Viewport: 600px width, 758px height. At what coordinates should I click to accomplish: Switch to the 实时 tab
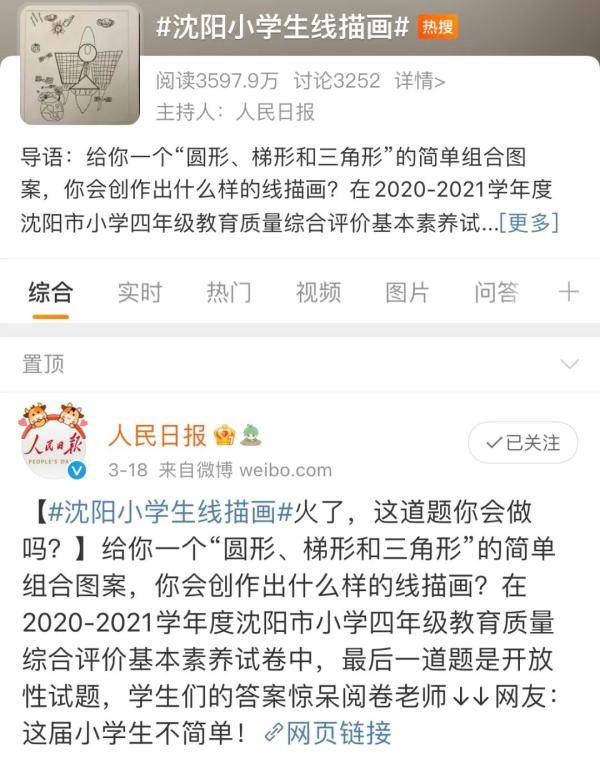coord(139,292)
